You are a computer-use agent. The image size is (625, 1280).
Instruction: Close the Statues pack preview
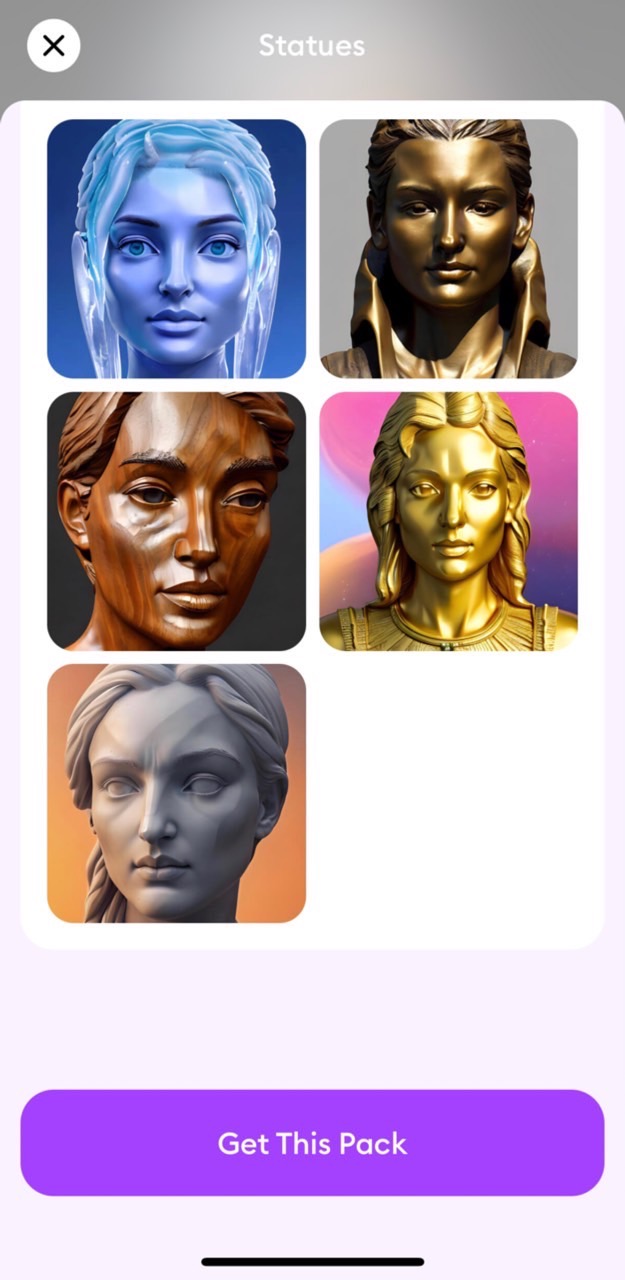pyautogui.click(x=53, y=45)
